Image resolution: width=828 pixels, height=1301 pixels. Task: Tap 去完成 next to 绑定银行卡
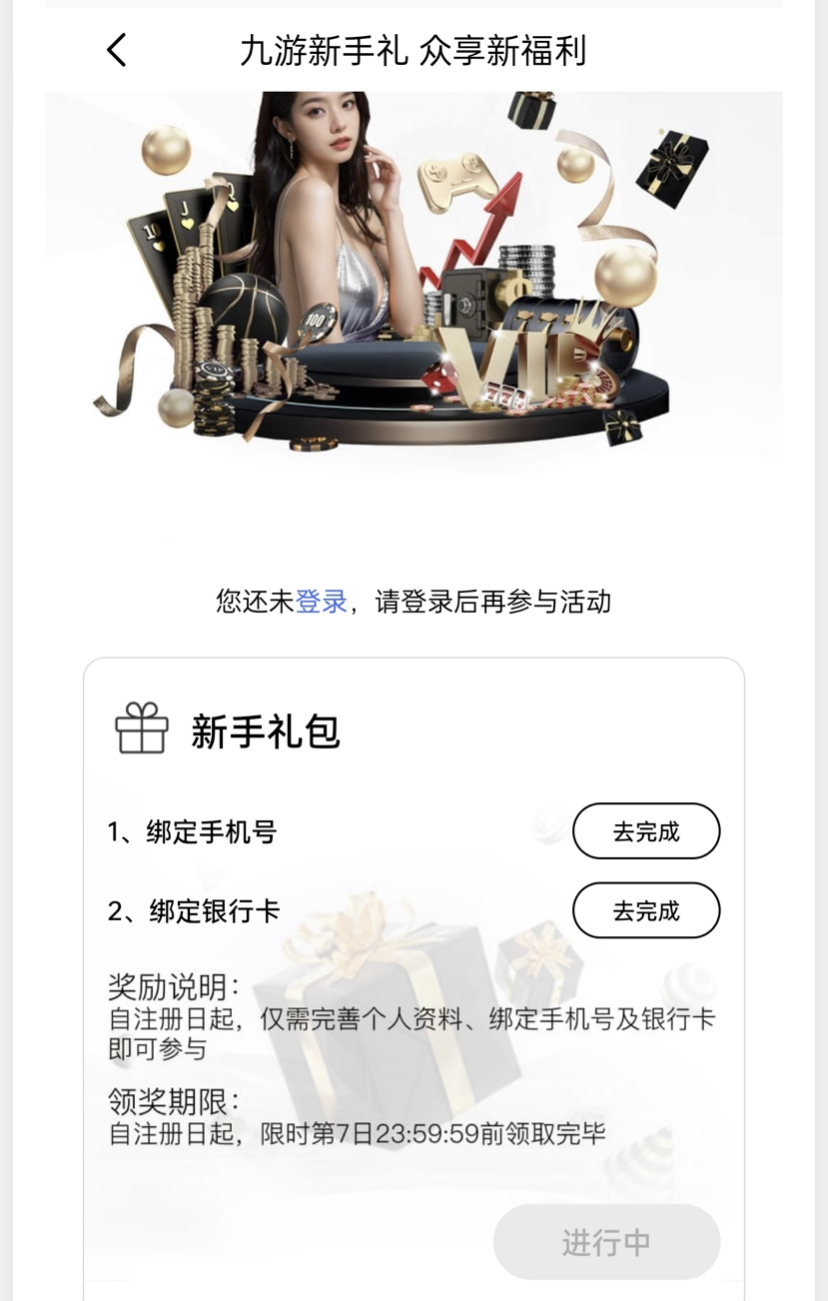[x=646, y=911]
